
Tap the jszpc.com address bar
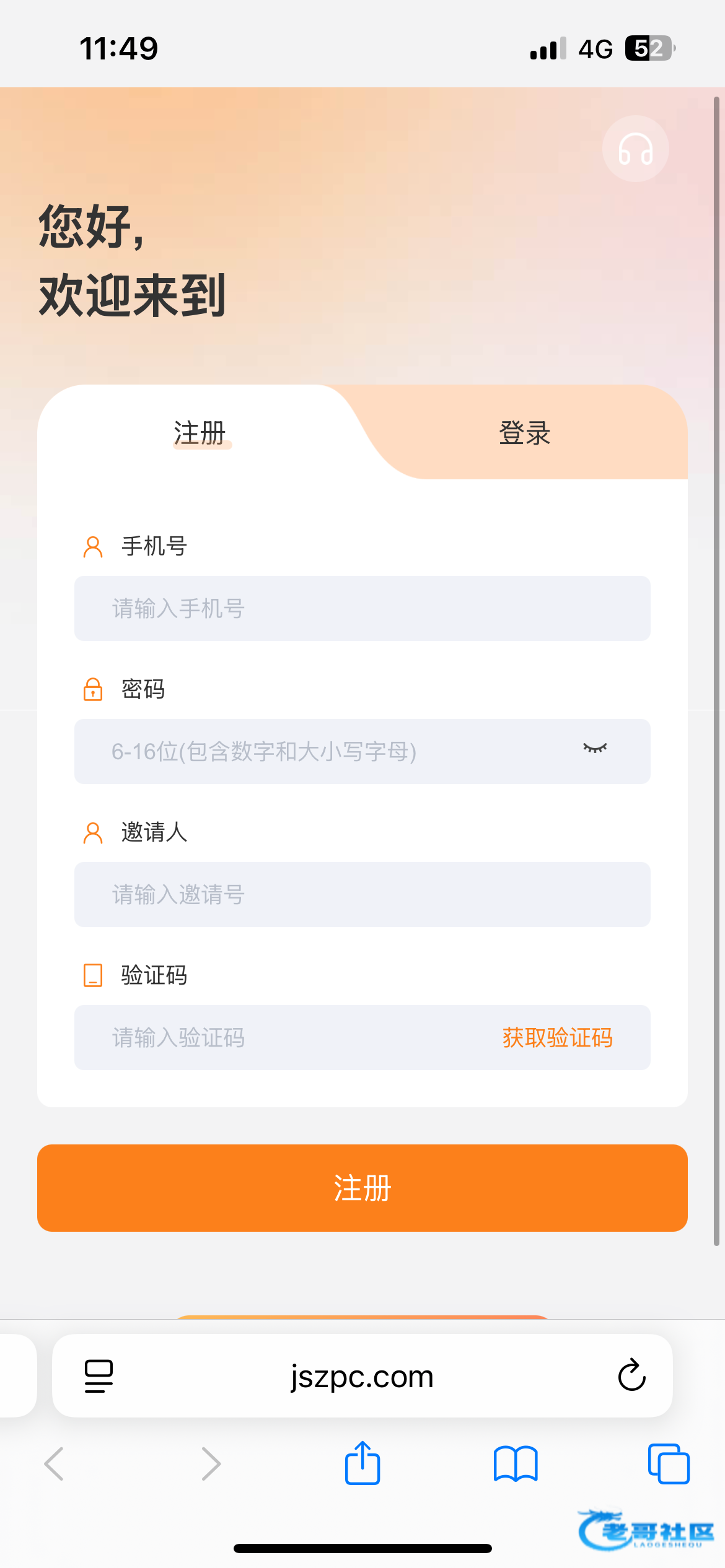coord(362,1376)
